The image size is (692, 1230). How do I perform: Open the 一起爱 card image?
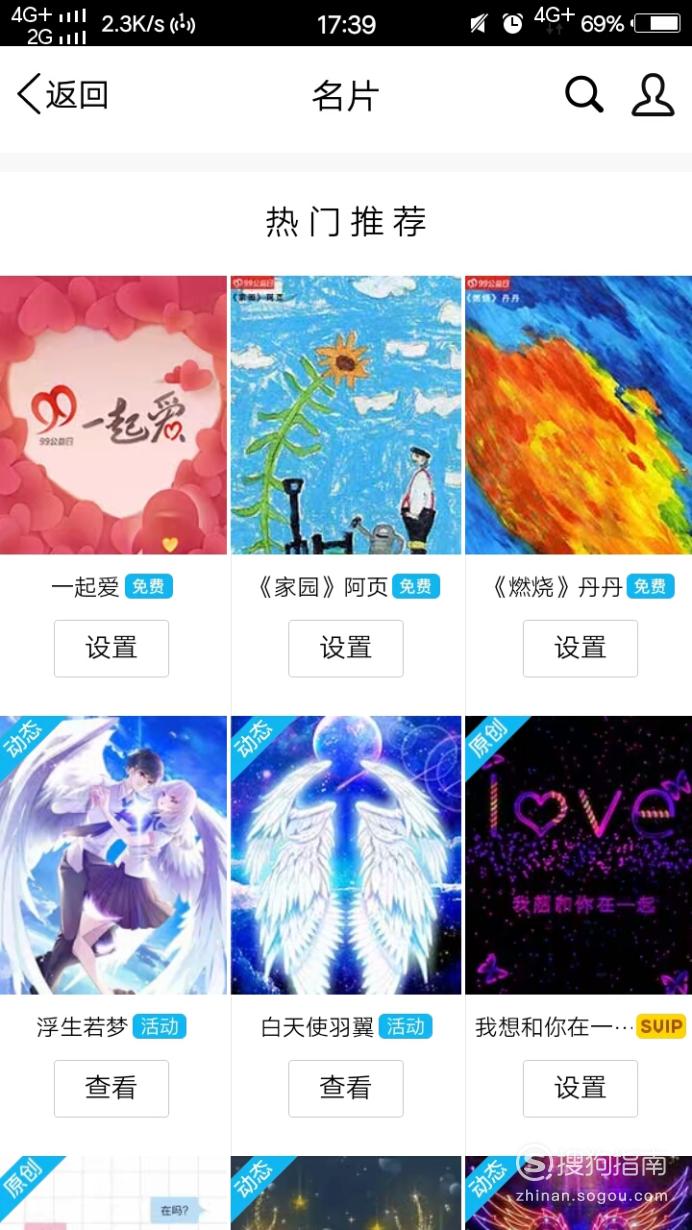click(113, 415)
